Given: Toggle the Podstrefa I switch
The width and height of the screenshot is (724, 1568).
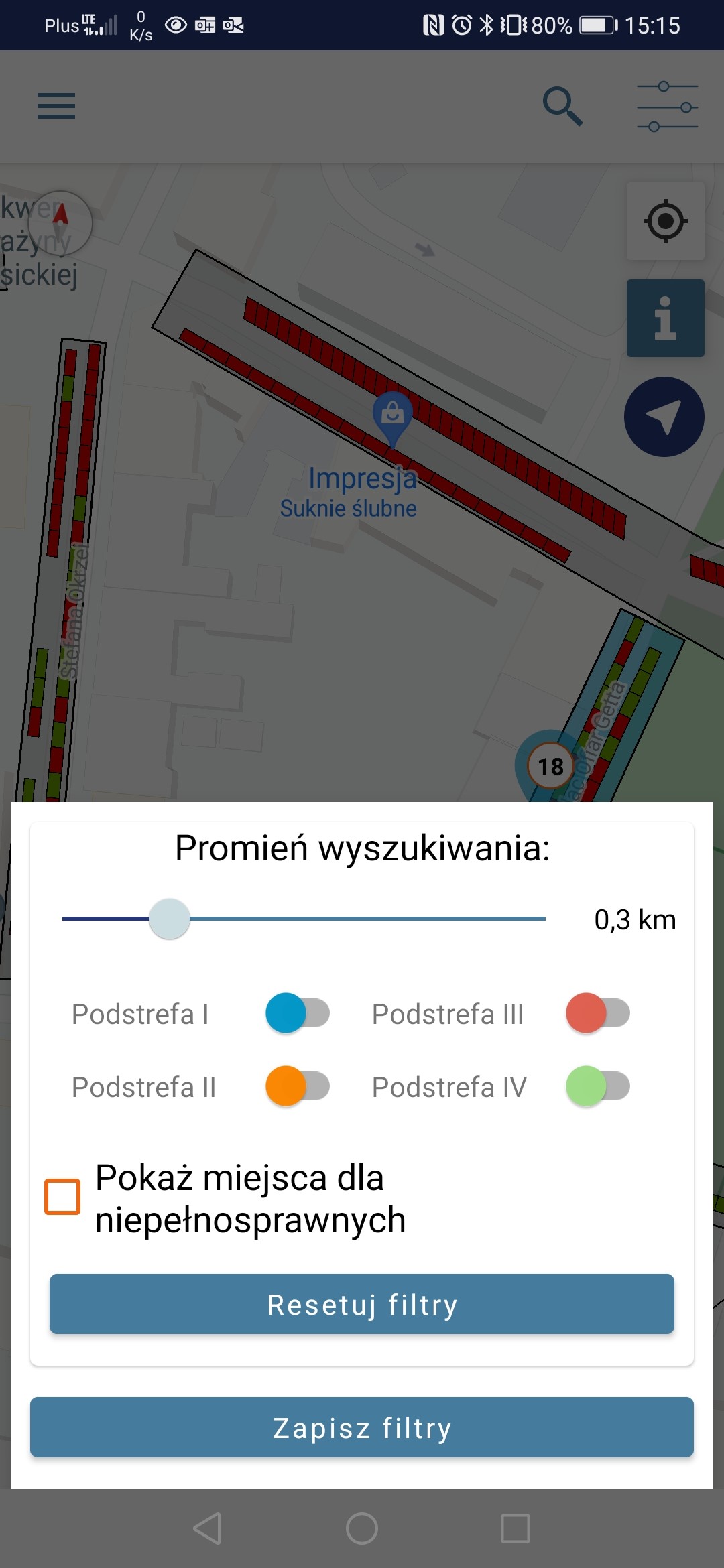Looking at the screenshot, I should pos(298,1013).
